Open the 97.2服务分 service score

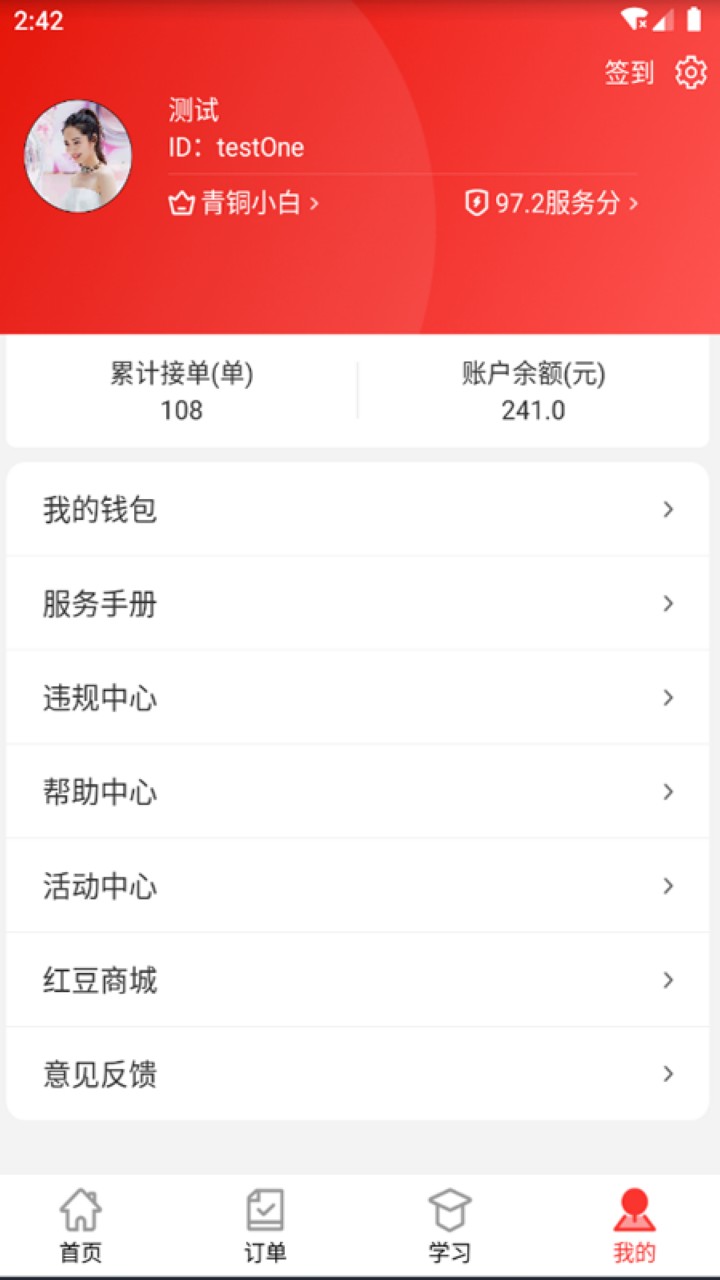click(x=551, y=204)
